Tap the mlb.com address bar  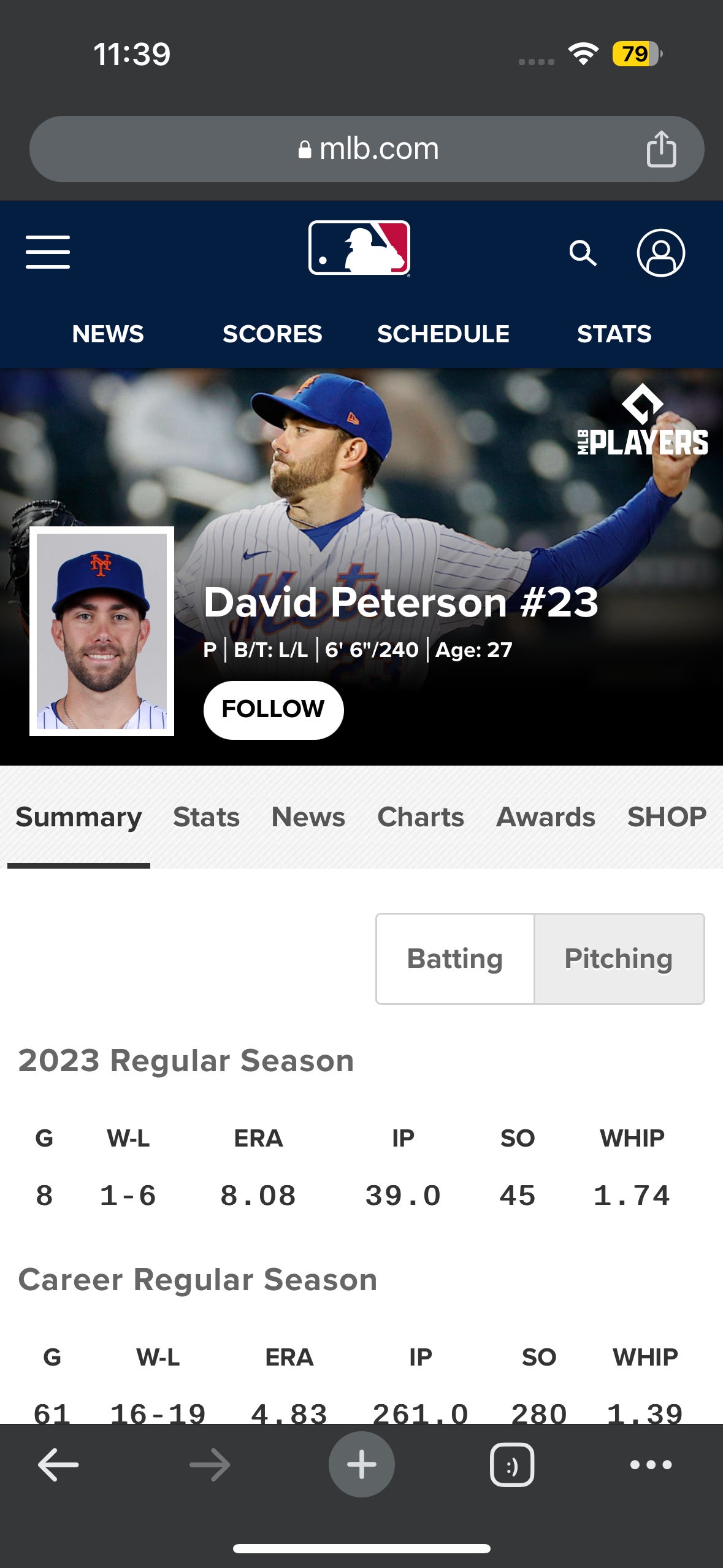click(368, 149)
